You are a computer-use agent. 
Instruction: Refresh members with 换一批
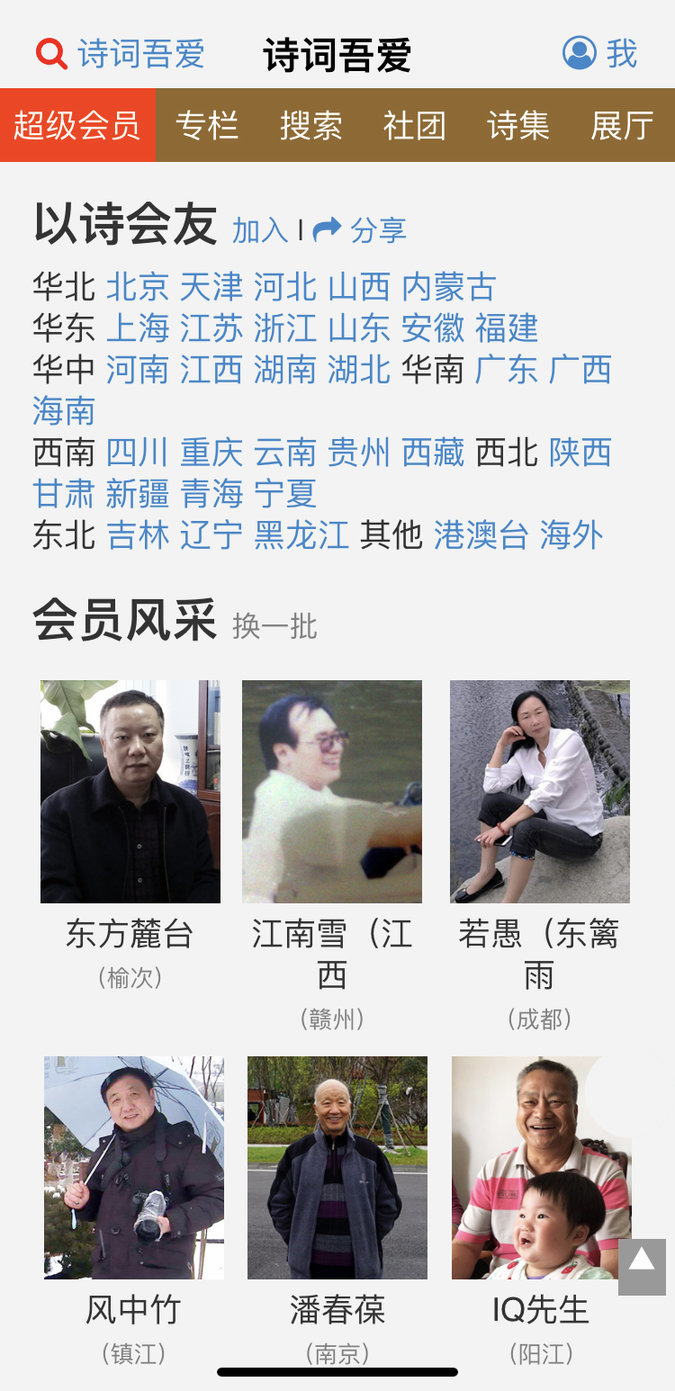(x=275, y=626)
